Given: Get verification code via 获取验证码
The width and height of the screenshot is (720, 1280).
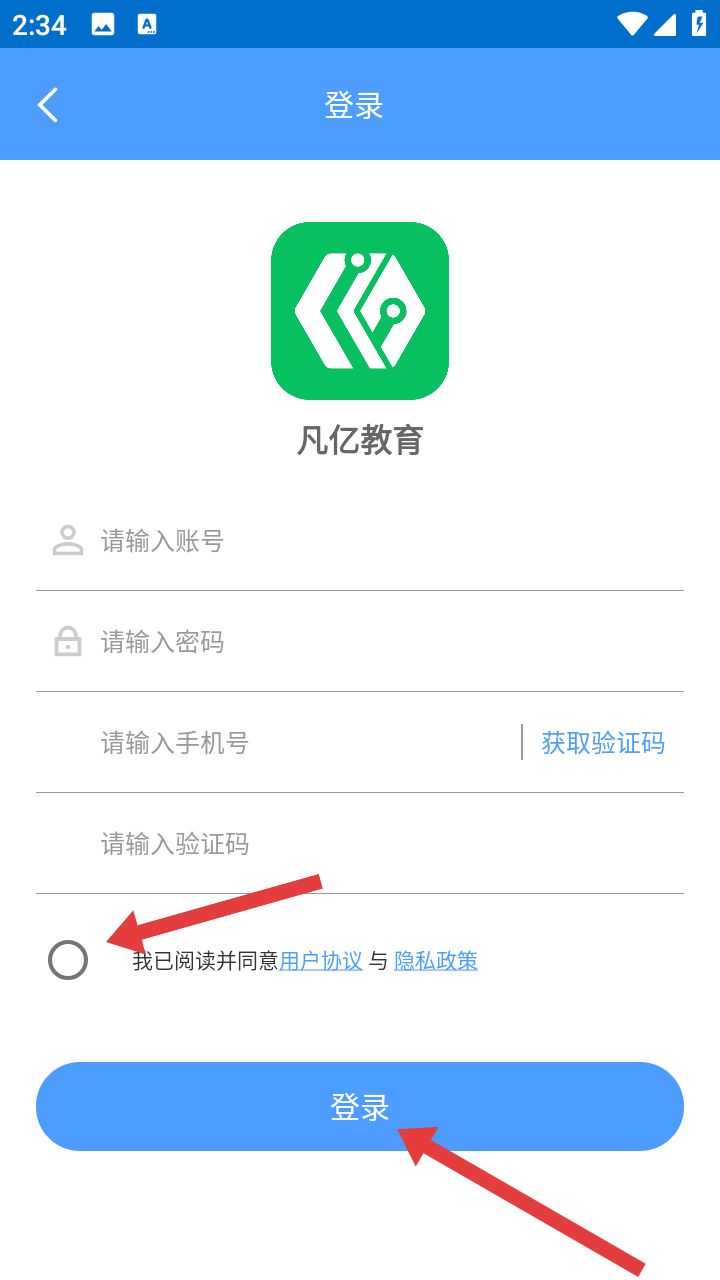Looking at the screenshot, I should coord(602,743).
